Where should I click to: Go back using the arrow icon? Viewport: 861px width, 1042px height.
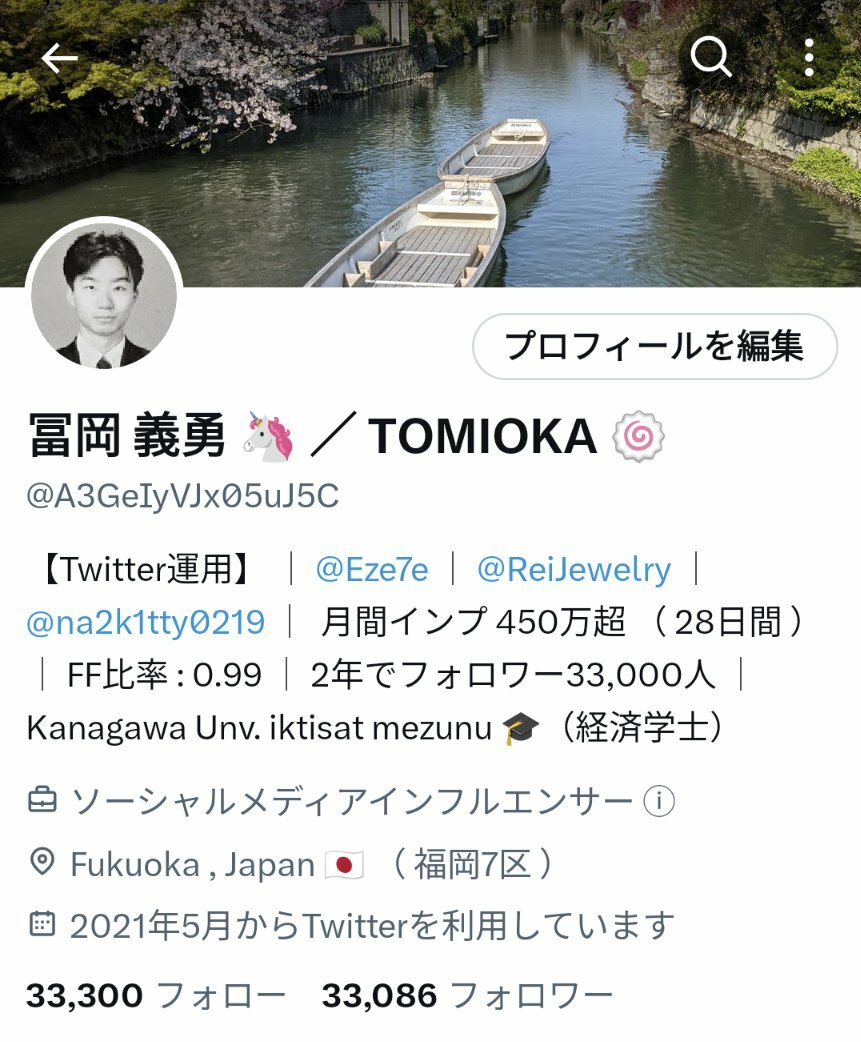(x=59, y=59)
